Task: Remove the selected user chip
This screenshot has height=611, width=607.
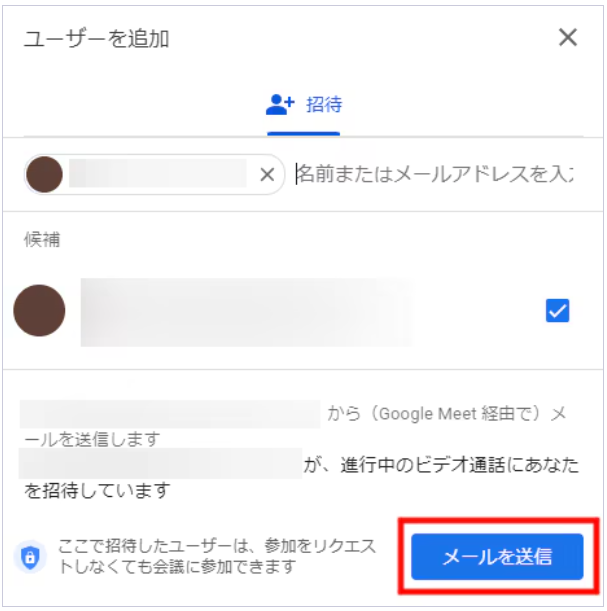Action: point(267,175)
